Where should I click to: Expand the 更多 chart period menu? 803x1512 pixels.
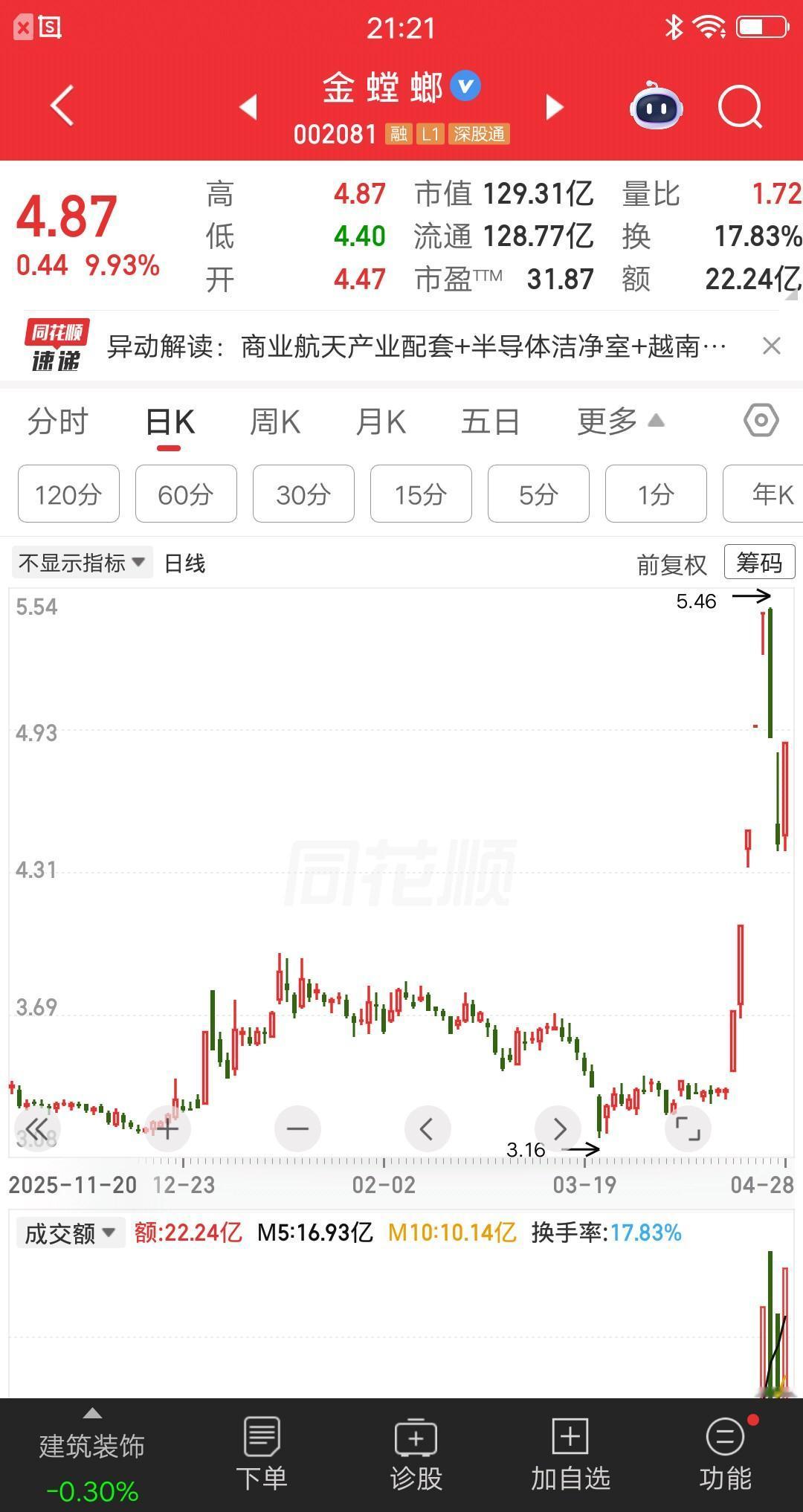click(616, 421)
